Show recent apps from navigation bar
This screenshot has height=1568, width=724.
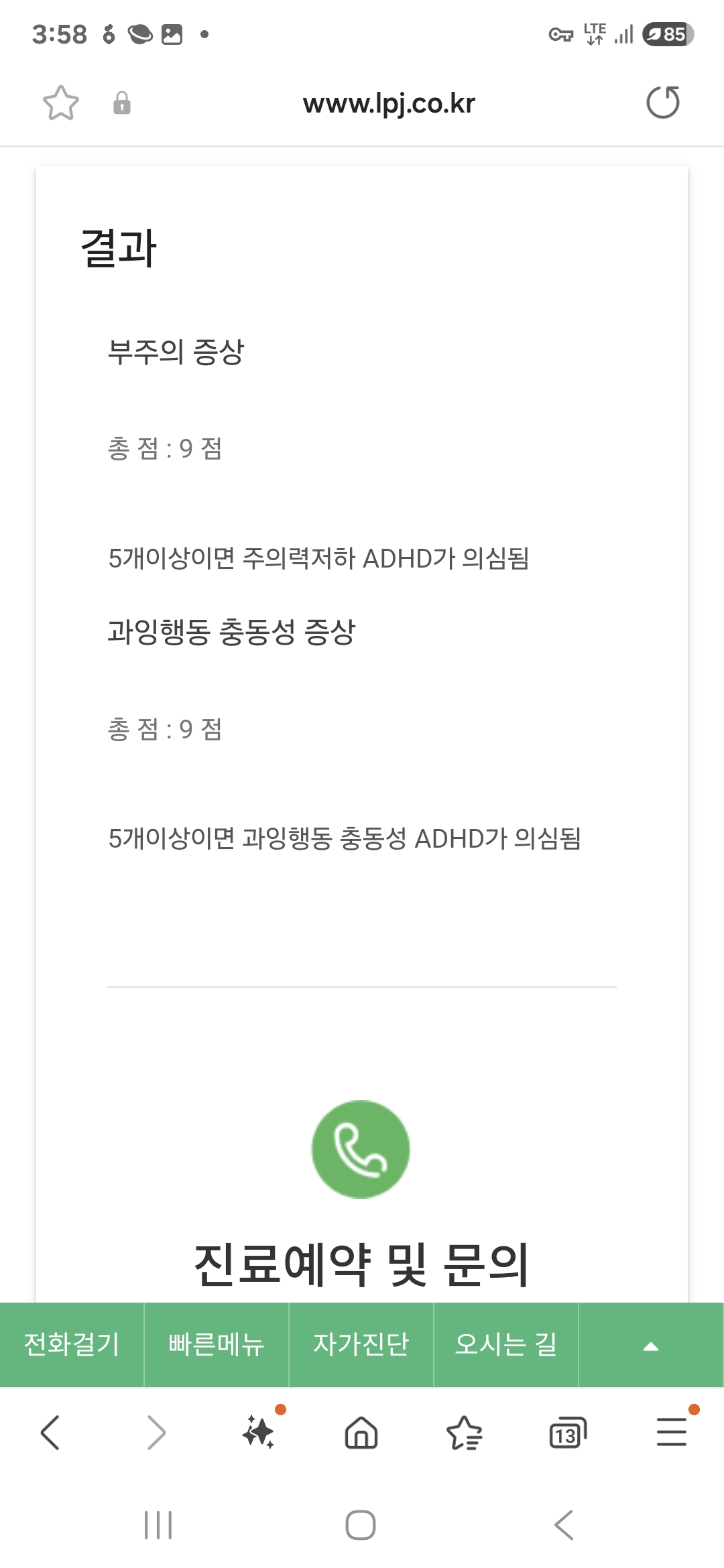pyautogui.click(x=158, y=1525)
